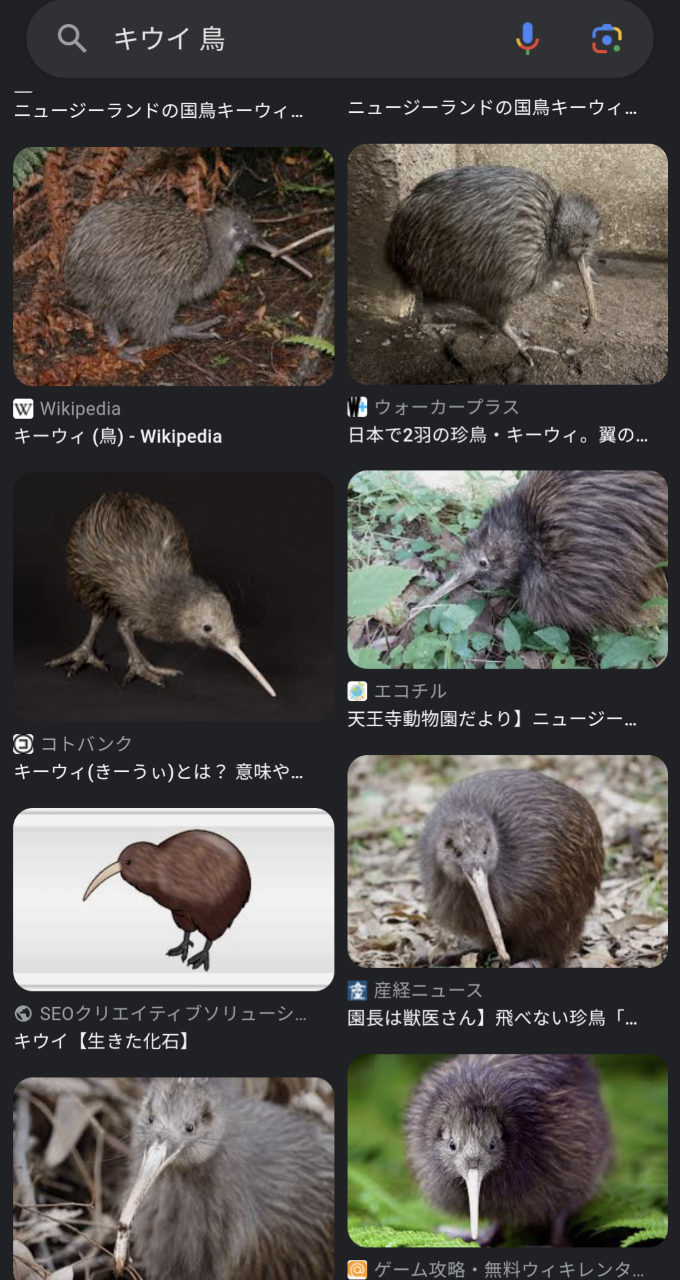Open the 産経ニュース kiwi image result
The image size is (680, 1280).
tap(507, 861)
